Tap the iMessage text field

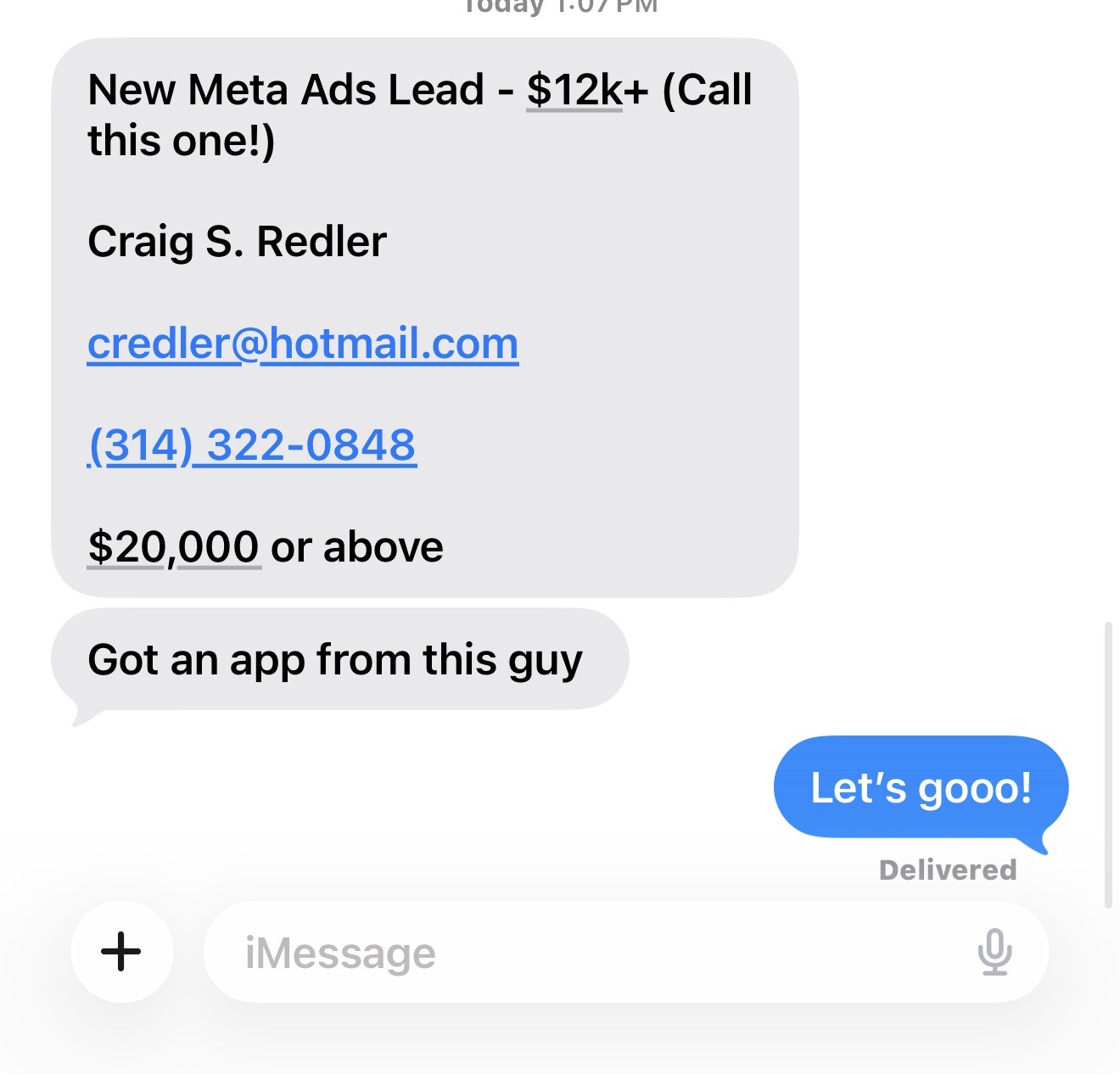[x=594, y=953]
